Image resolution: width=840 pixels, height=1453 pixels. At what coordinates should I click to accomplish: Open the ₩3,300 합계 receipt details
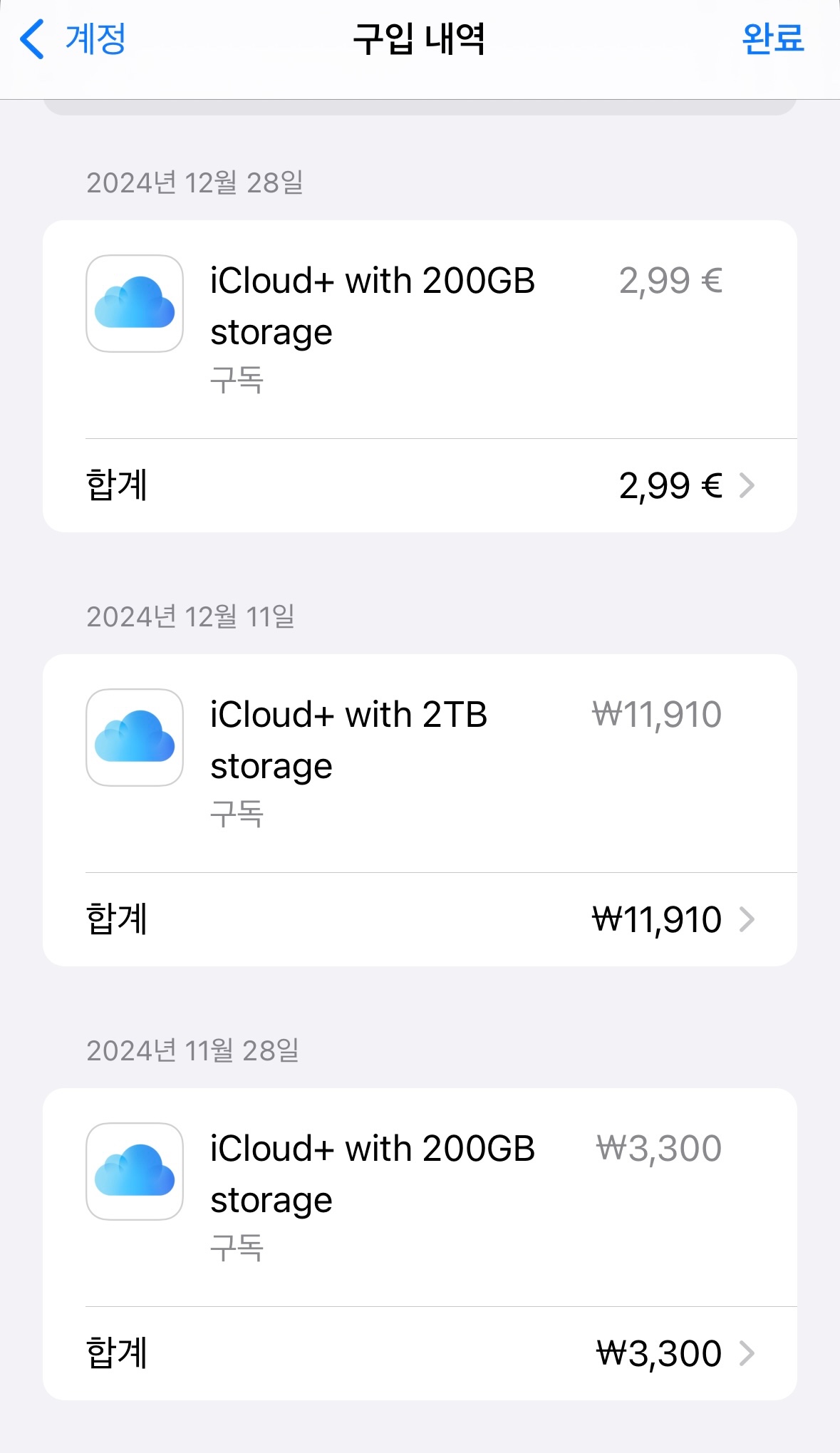click(x=420, y=1353)
